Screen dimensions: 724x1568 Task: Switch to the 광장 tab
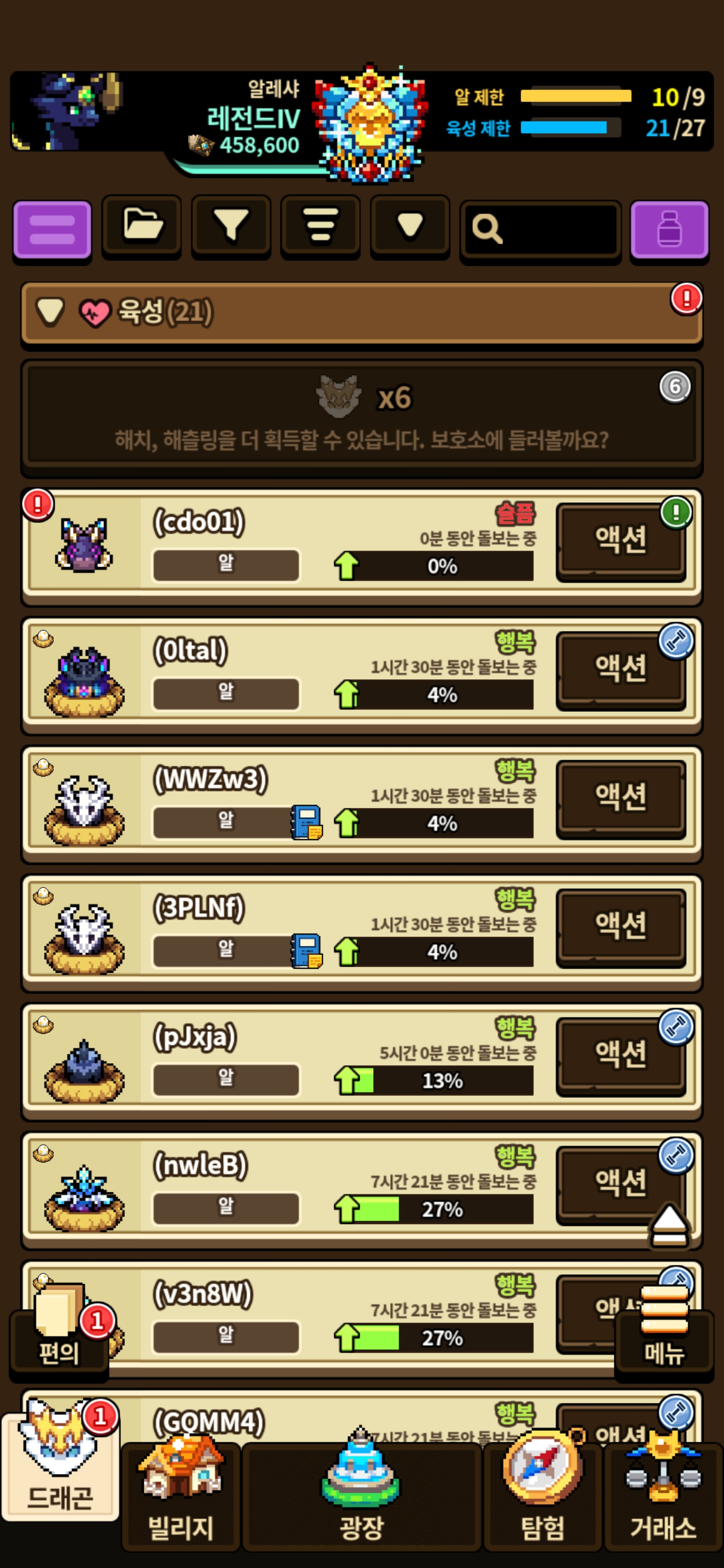pyautogui.click(x=361, y=1498)
